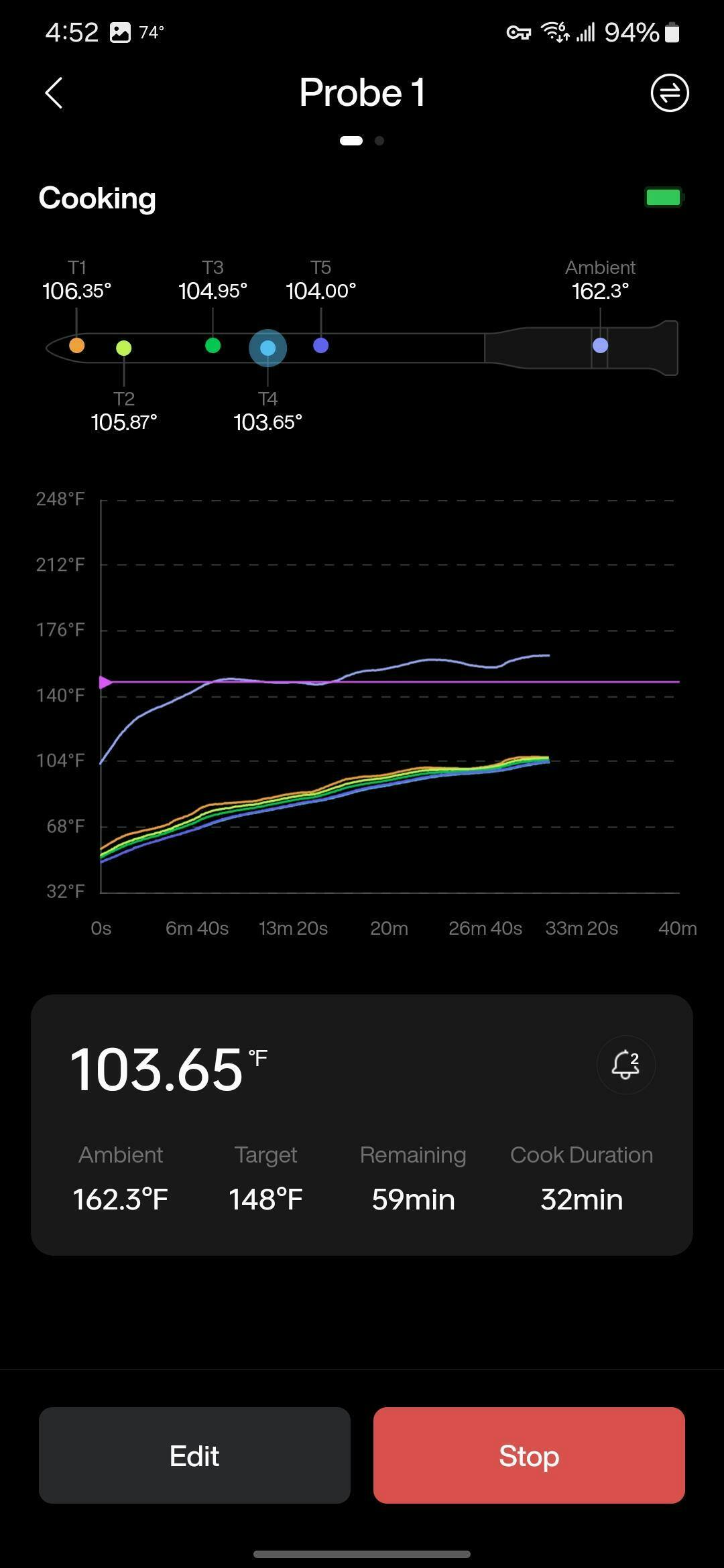Open the alerts bell with badge 2
724x1568 pixels.
tap(625, 1065)
